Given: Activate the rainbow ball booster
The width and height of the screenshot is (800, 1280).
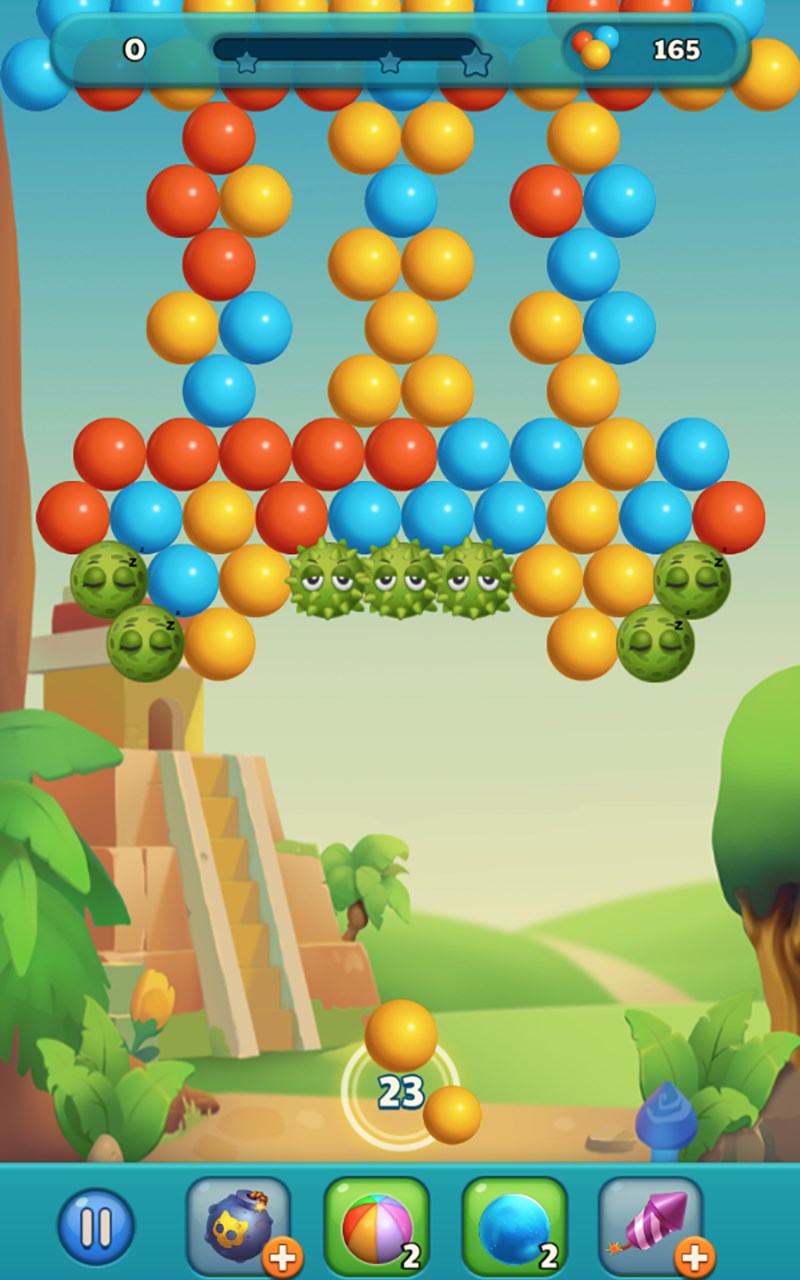Looking at the screenshot, I should [377, 1227].
